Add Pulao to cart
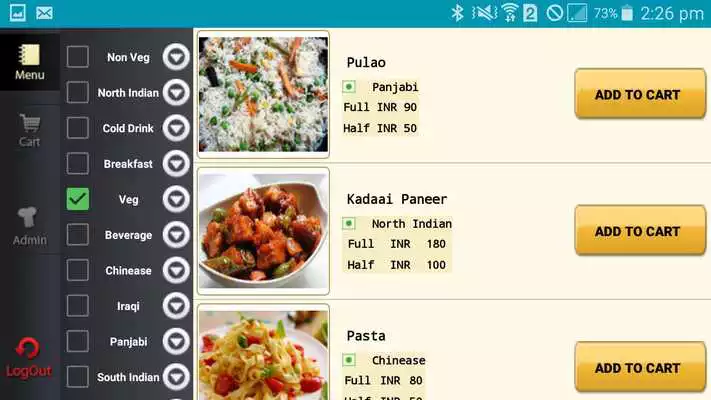This screenshot has height=400, width=711. [x=640, y=95]
